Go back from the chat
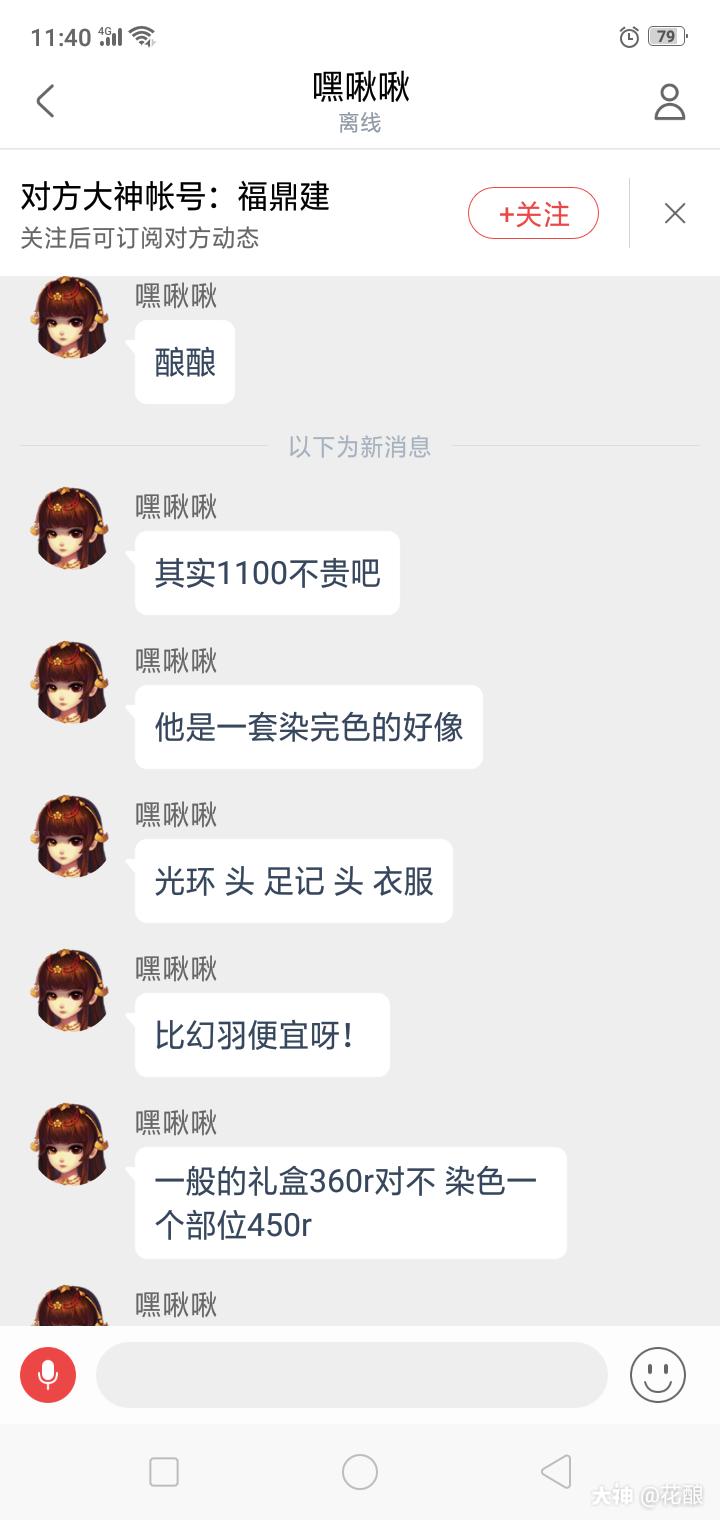 [45, 101]
